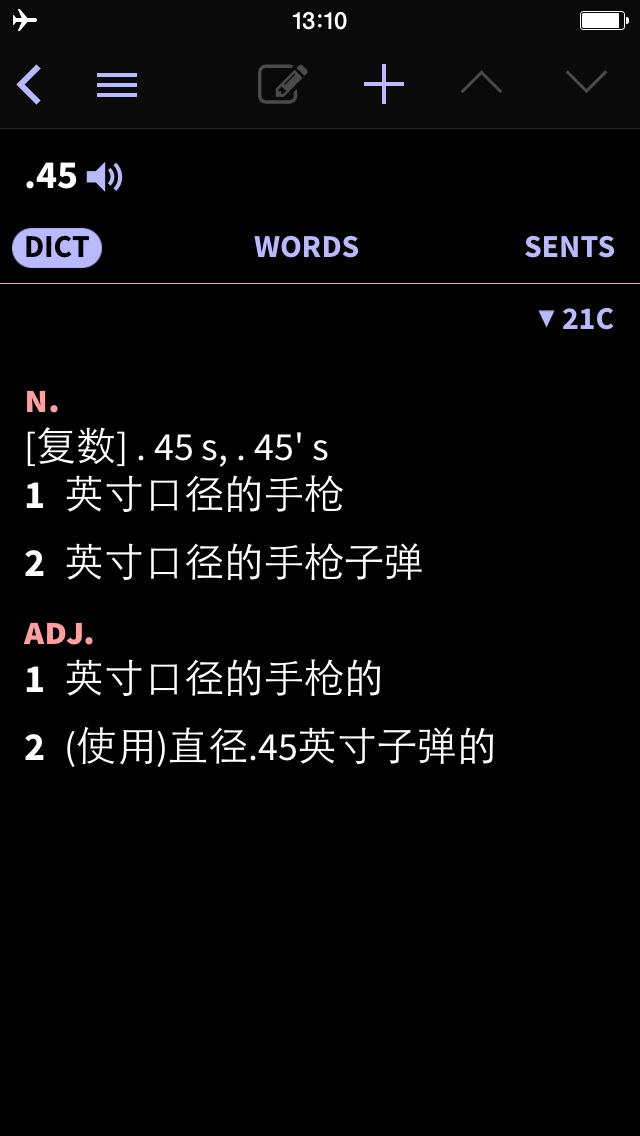Open the hamburger menu
This screenshot has width=640, height=1136.
click(x=117, y=85)
